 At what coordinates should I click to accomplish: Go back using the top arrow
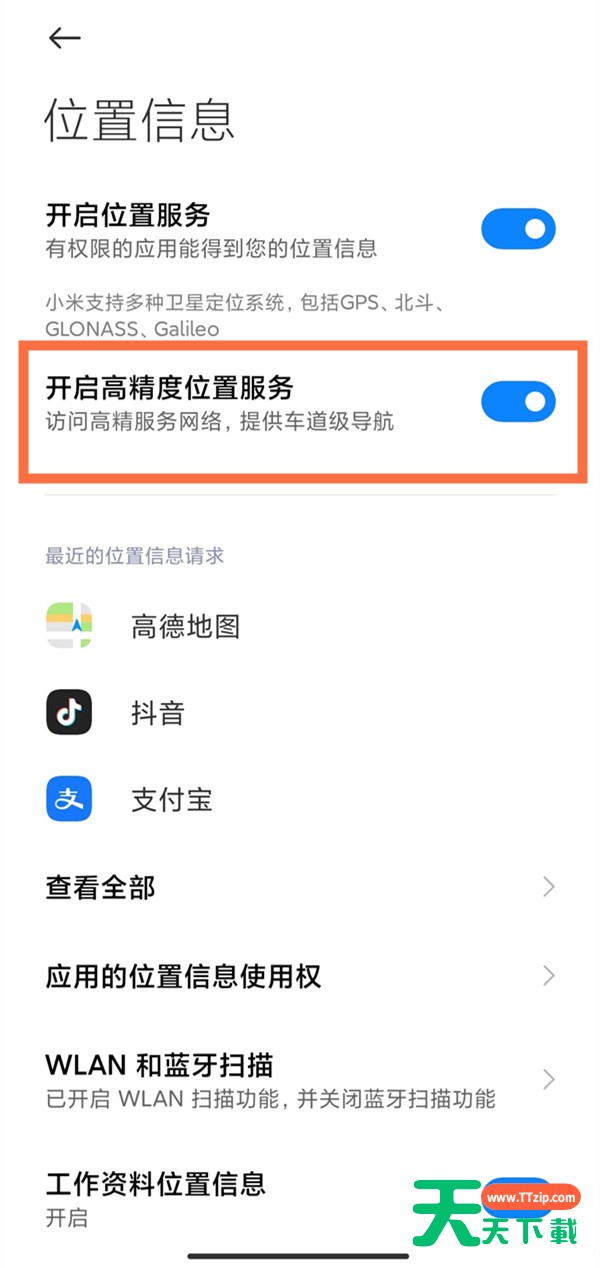pyautogui.click(x=64, y=38)
